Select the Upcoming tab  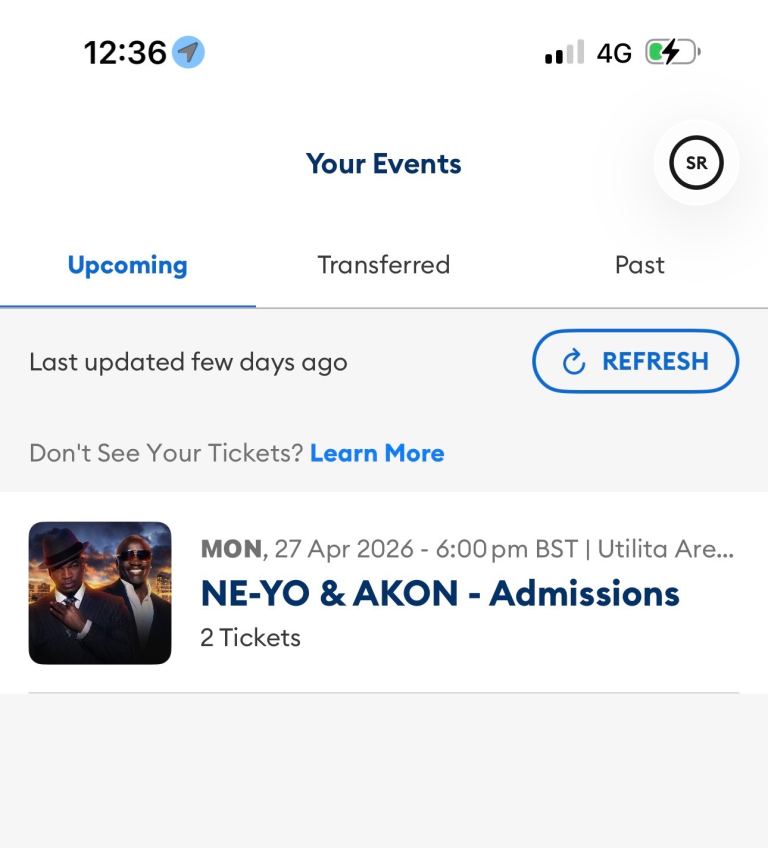(x=127, y=264)
